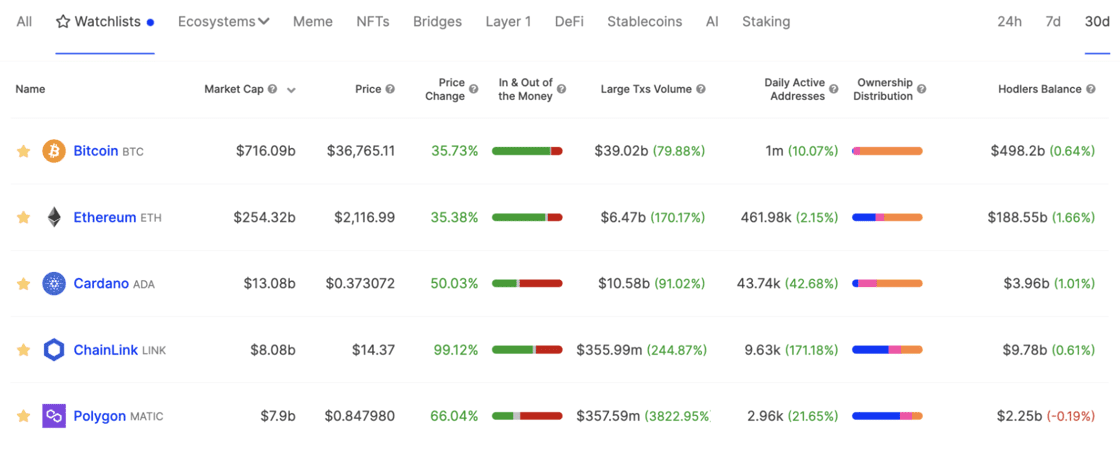Image resolution: width=1120 pixels, height=457 pixels.
Task: View the DeFi category
Action: [569, 21]
